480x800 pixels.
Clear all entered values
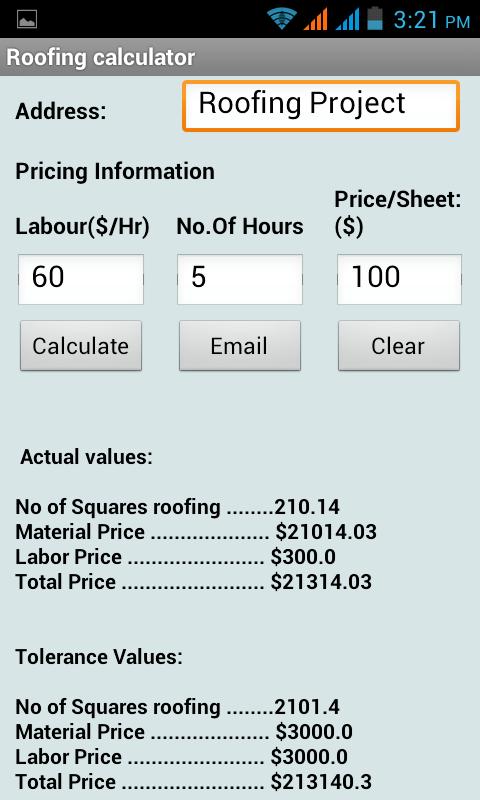click(x=399, y=345)
